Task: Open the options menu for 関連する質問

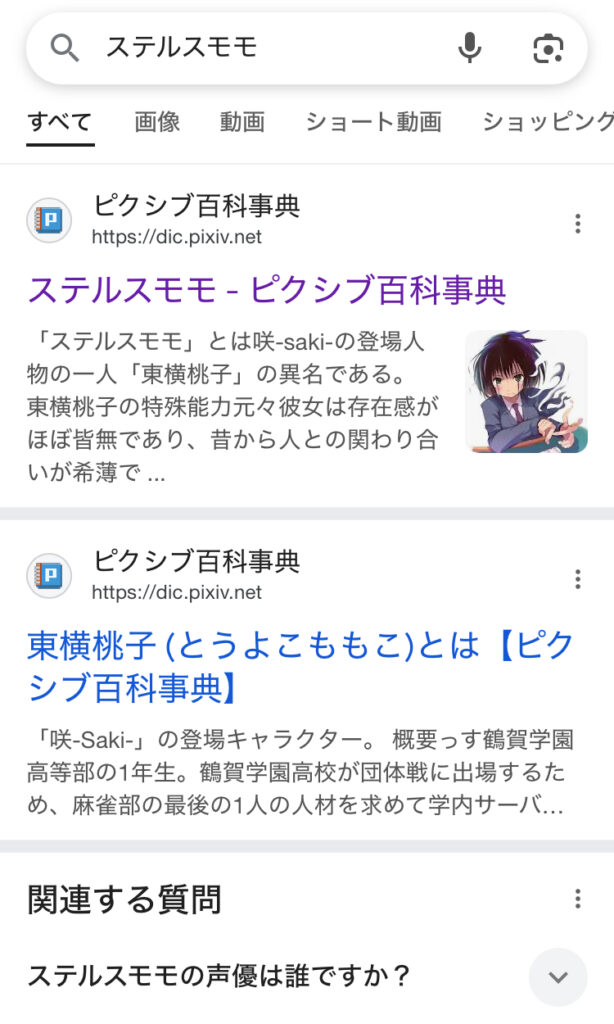Action: click(577, 899)
